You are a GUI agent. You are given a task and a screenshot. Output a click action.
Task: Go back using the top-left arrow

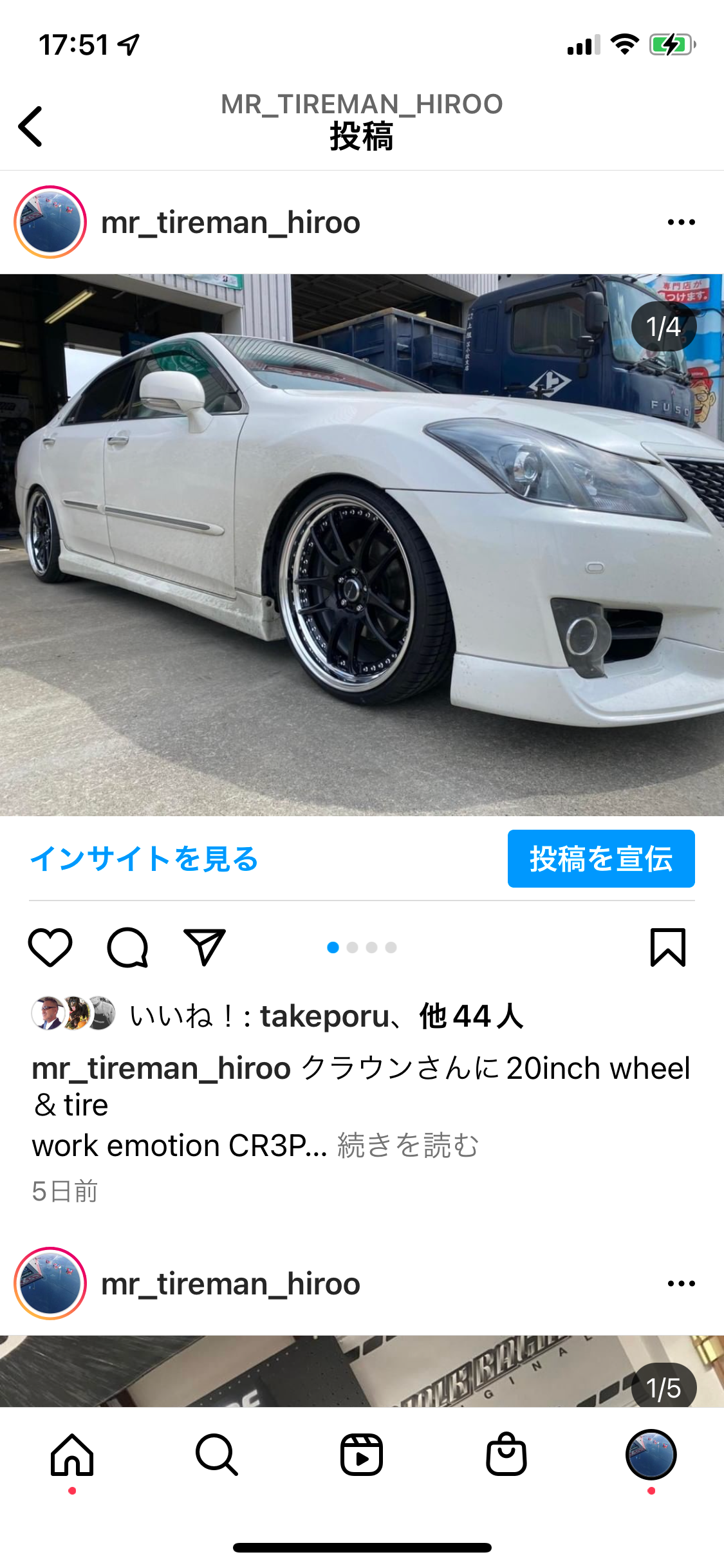click(x=30, y=127)
